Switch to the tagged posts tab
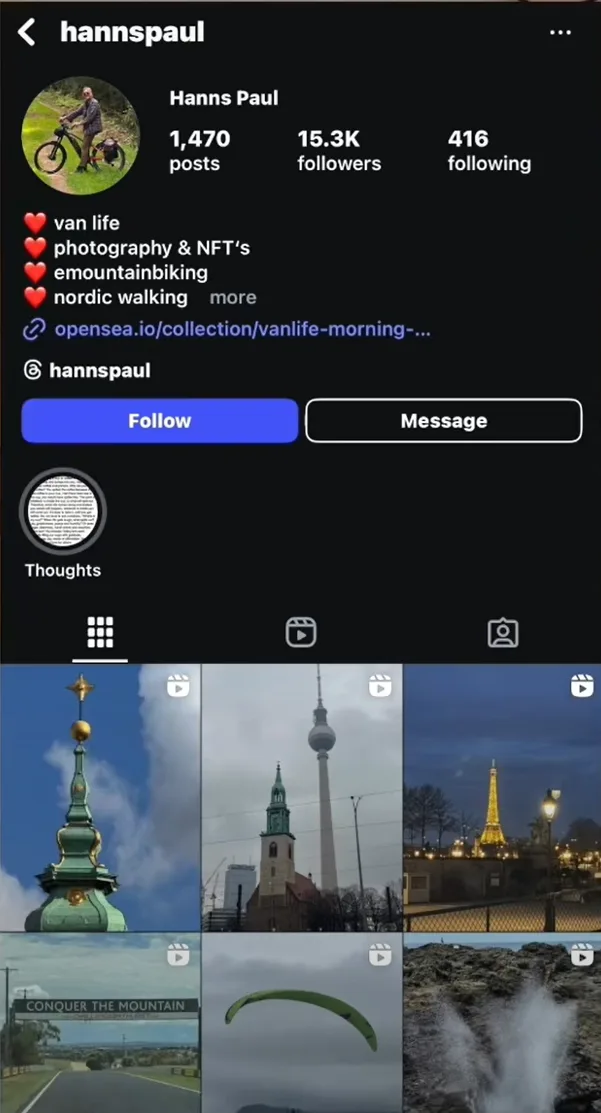The width and height of the screenshot is (601, 1113). pos(502,632)
